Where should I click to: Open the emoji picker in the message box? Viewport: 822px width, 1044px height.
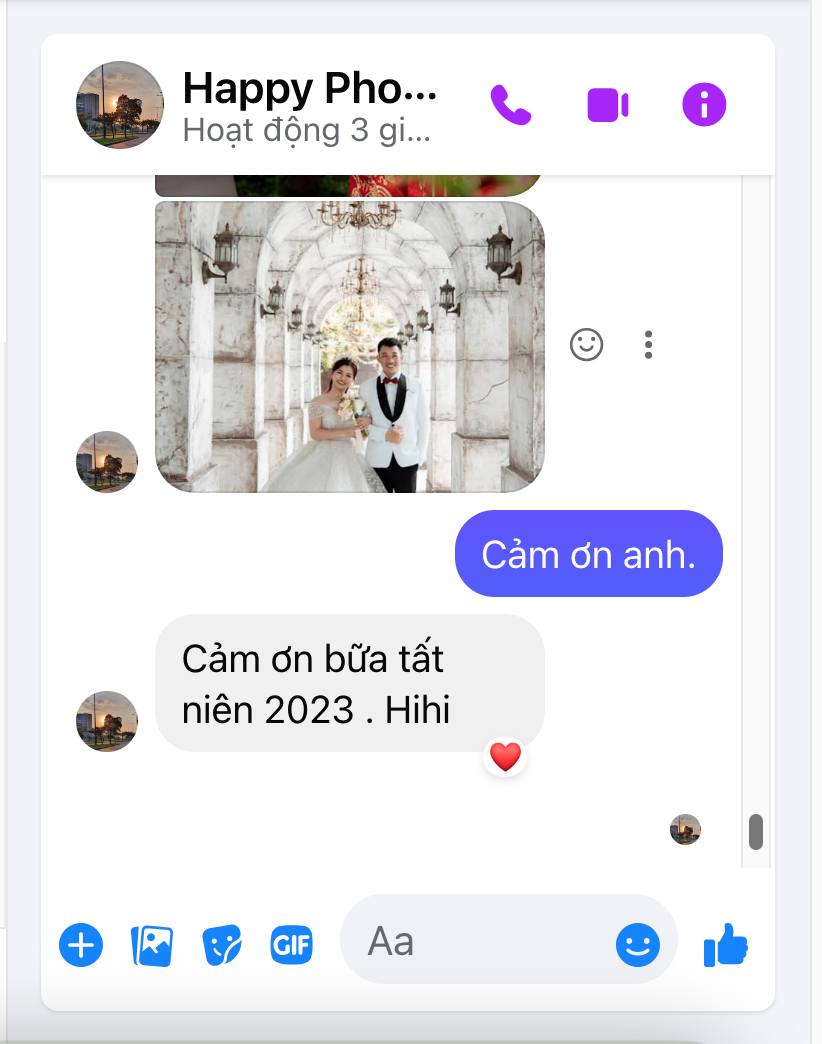[x=637, y=943]
